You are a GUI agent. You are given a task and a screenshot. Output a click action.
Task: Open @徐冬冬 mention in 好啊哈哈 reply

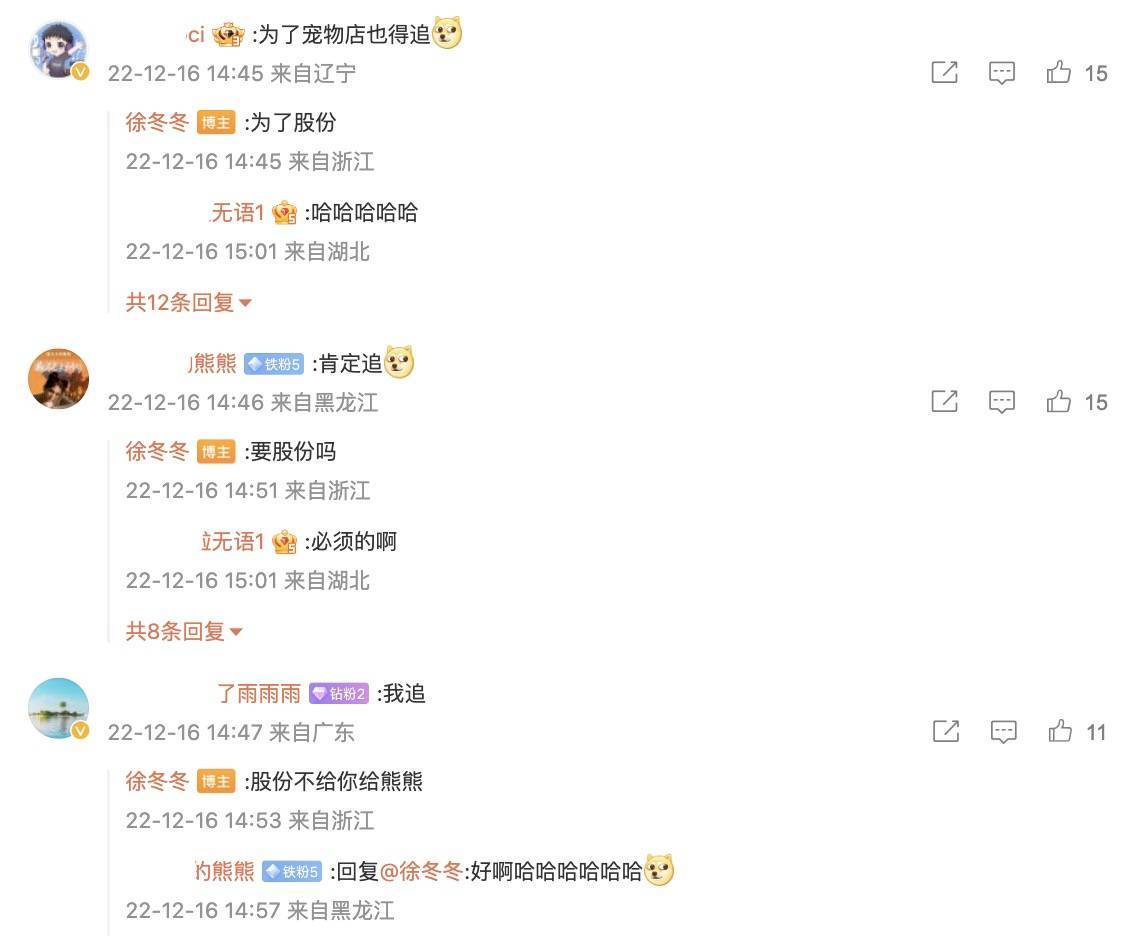(x=421, y=871)
